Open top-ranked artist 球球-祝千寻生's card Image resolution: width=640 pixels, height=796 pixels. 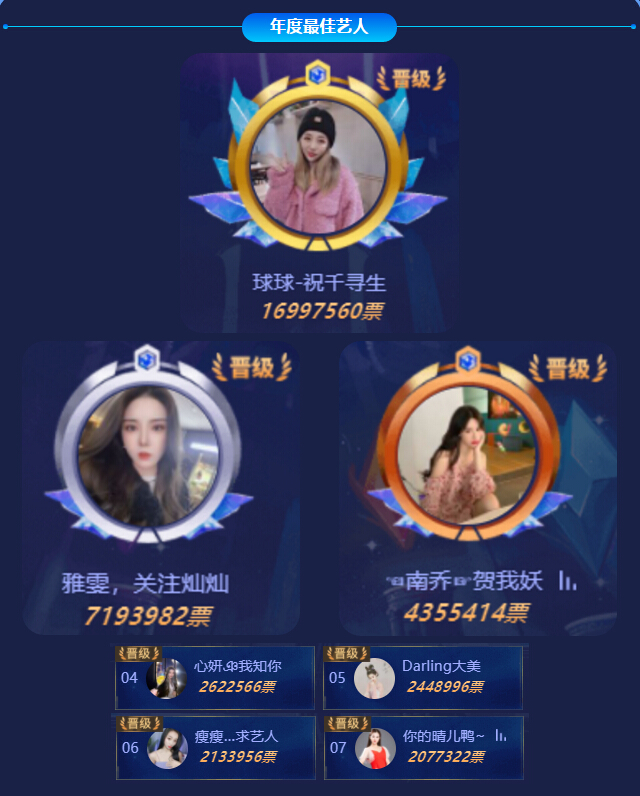[x=319, y=192]
